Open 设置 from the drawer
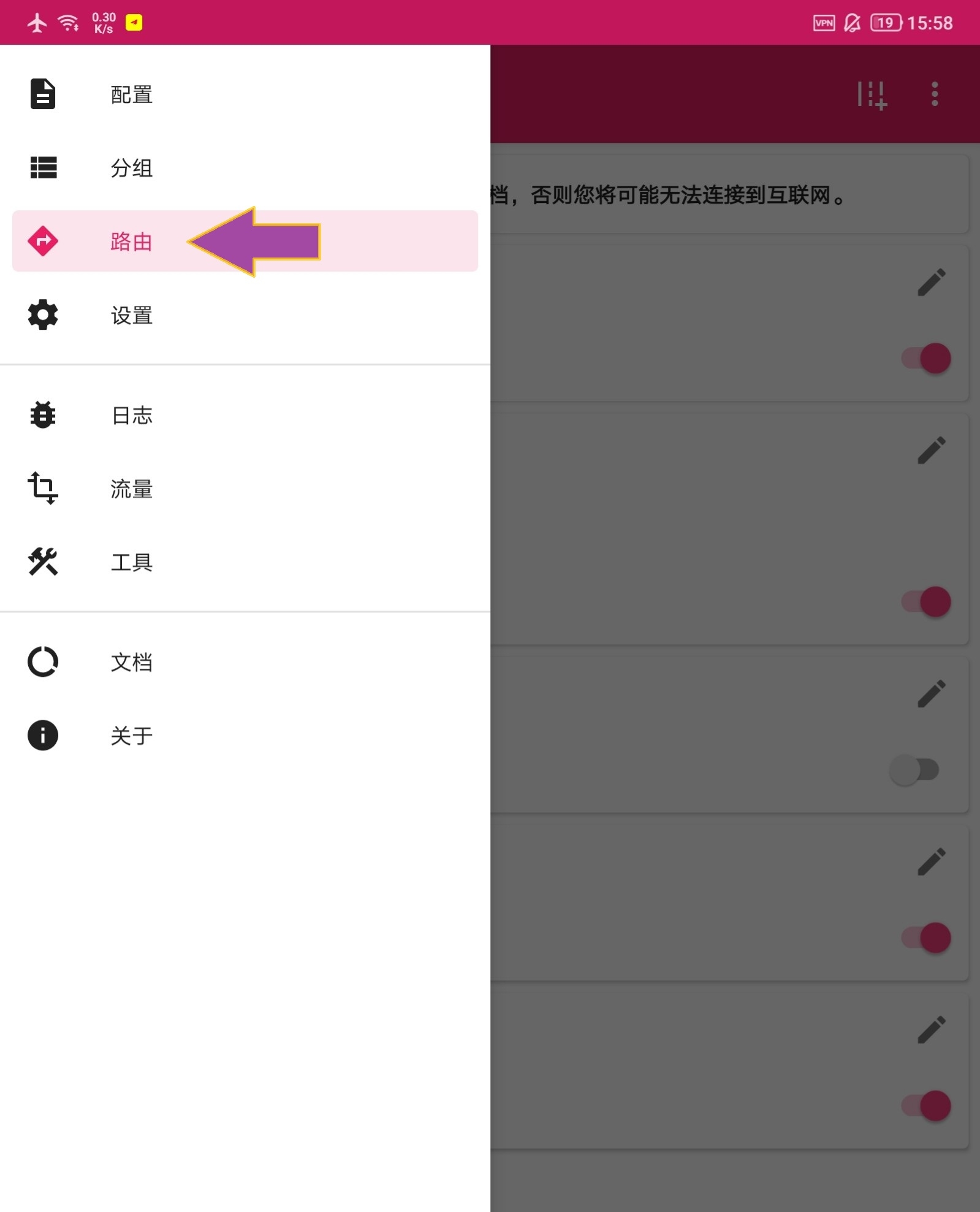Viewport: 980px width, 1212px height. point(131,315)
